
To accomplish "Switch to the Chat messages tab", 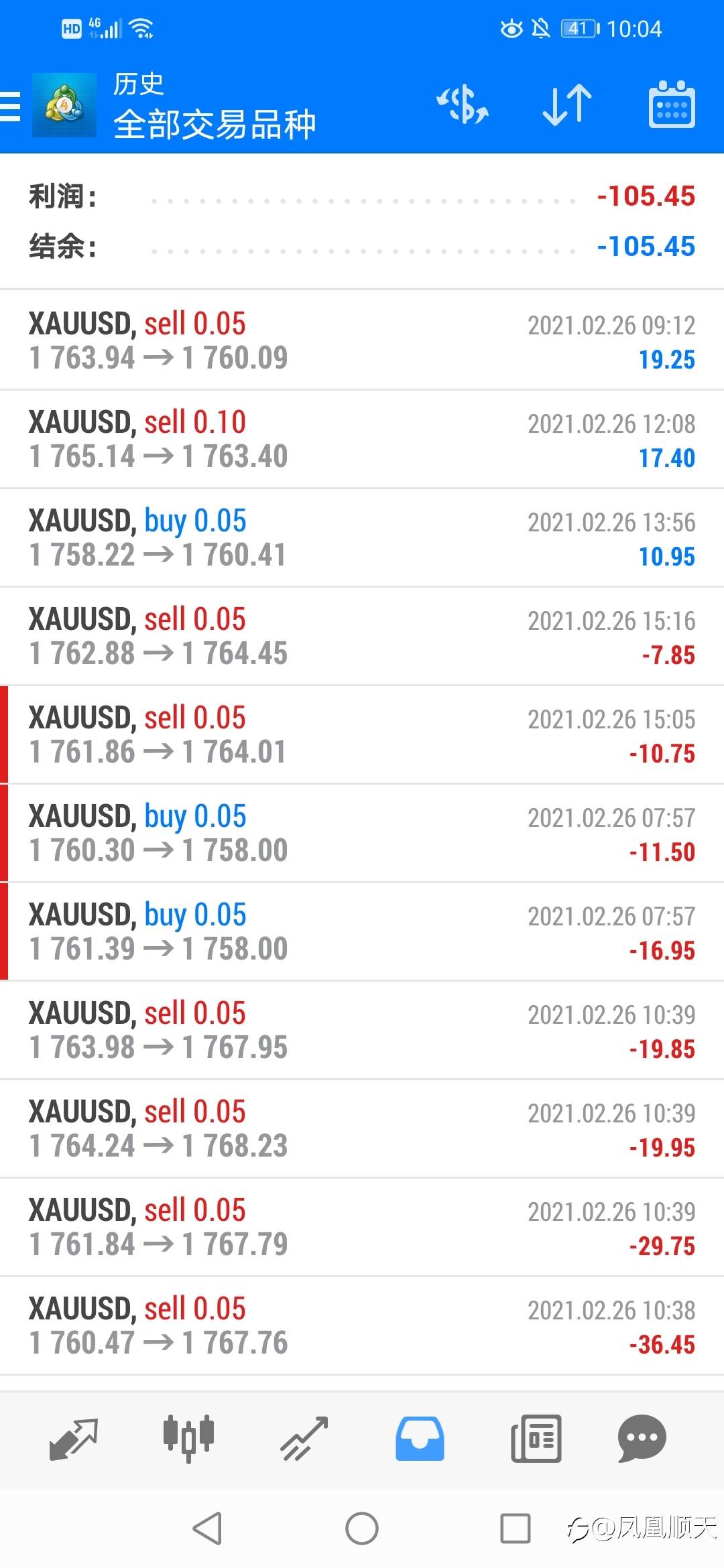I will point(642,1438).
